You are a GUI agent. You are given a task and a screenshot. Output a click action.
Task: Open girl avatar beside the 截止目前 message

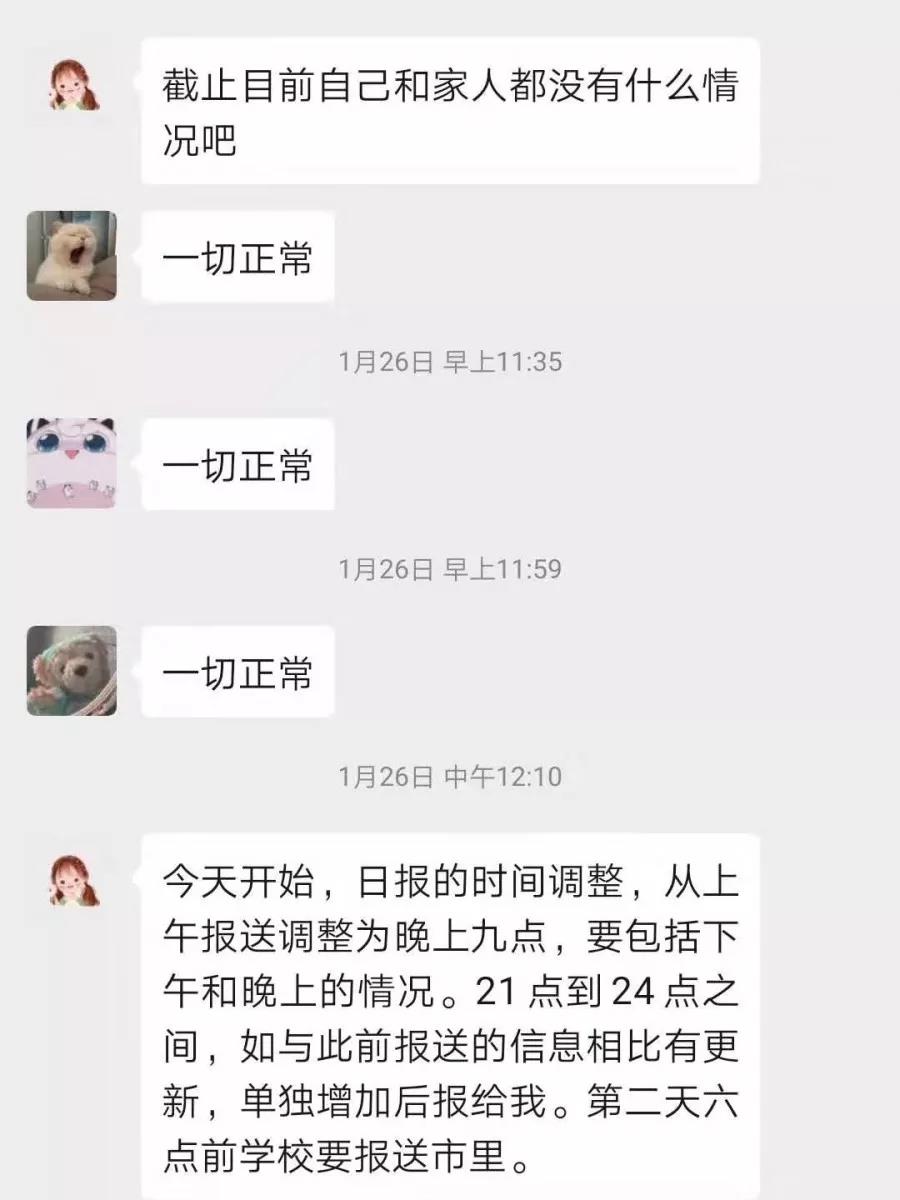click(x=72, y=84)
